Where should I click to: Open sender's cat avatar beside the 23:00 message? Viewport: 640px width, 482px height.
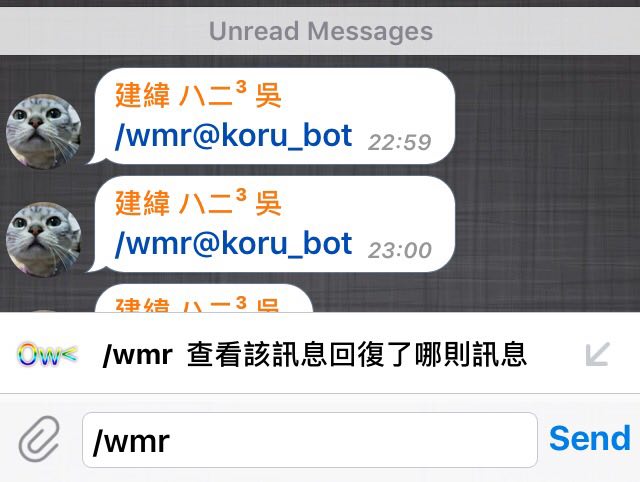(44, 239)
